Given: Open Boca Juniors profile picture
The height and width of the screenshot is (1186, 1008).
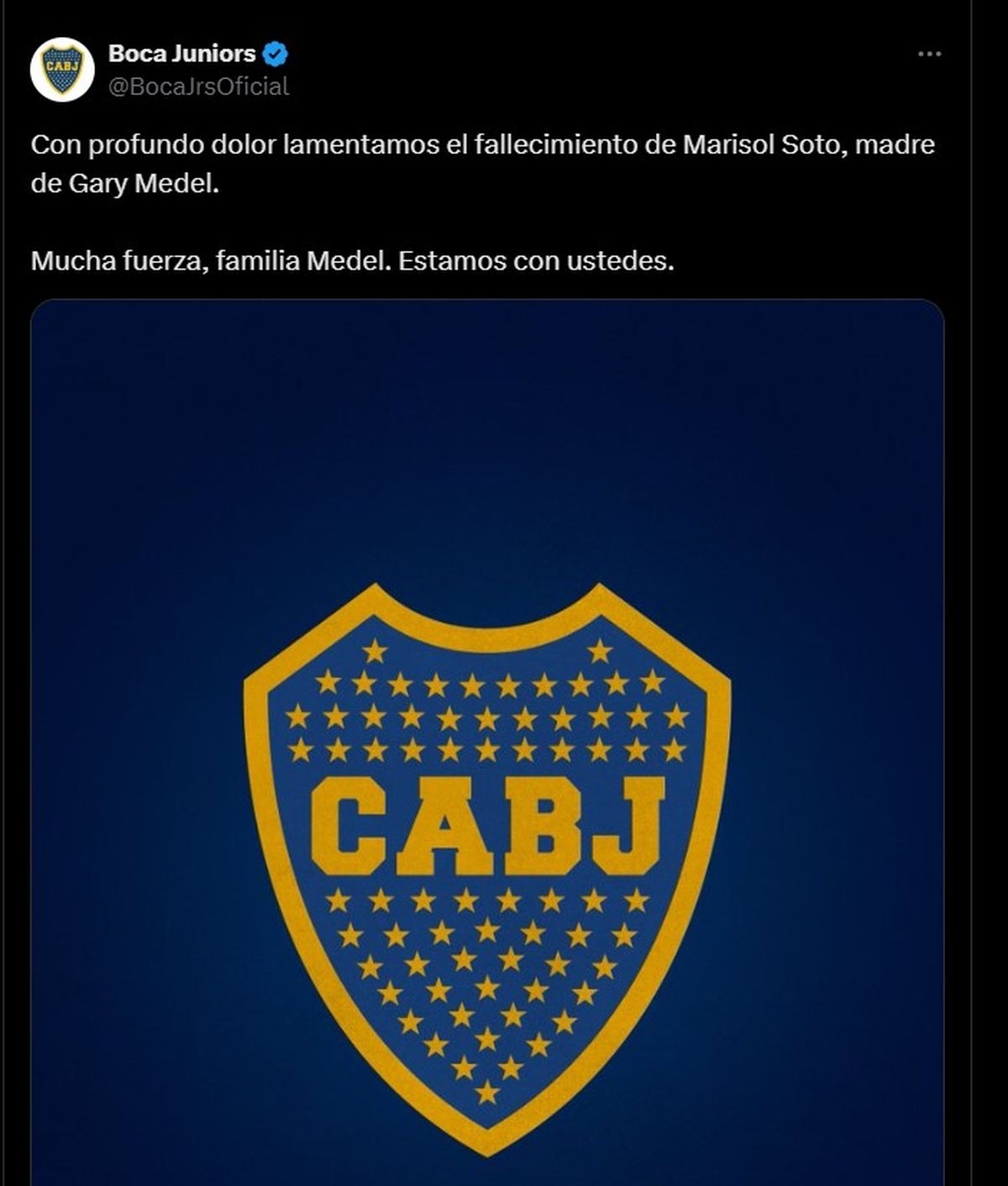Looking at the screenshot, I should pos(62,70).
